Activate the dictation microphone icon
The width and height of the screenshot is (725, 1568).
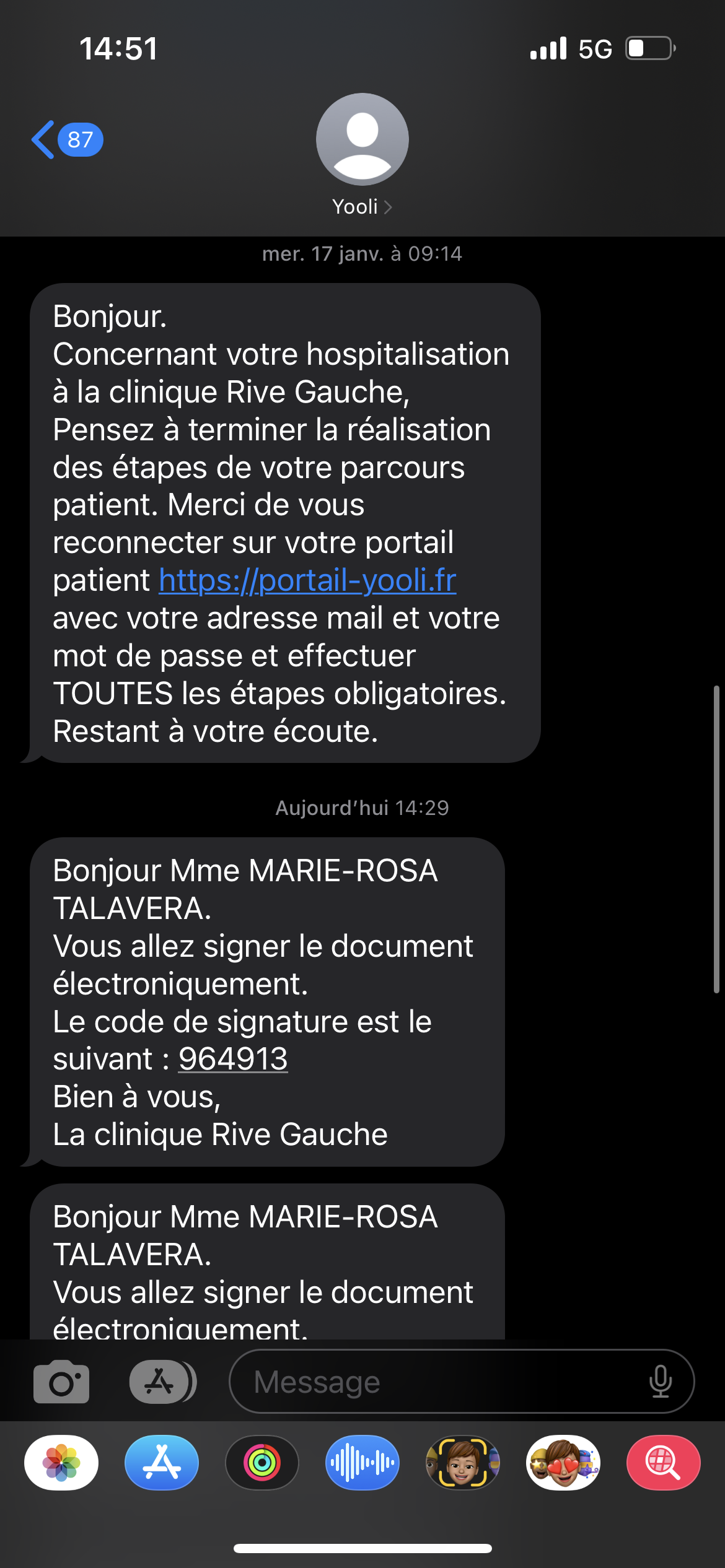tap(661, 1382)
